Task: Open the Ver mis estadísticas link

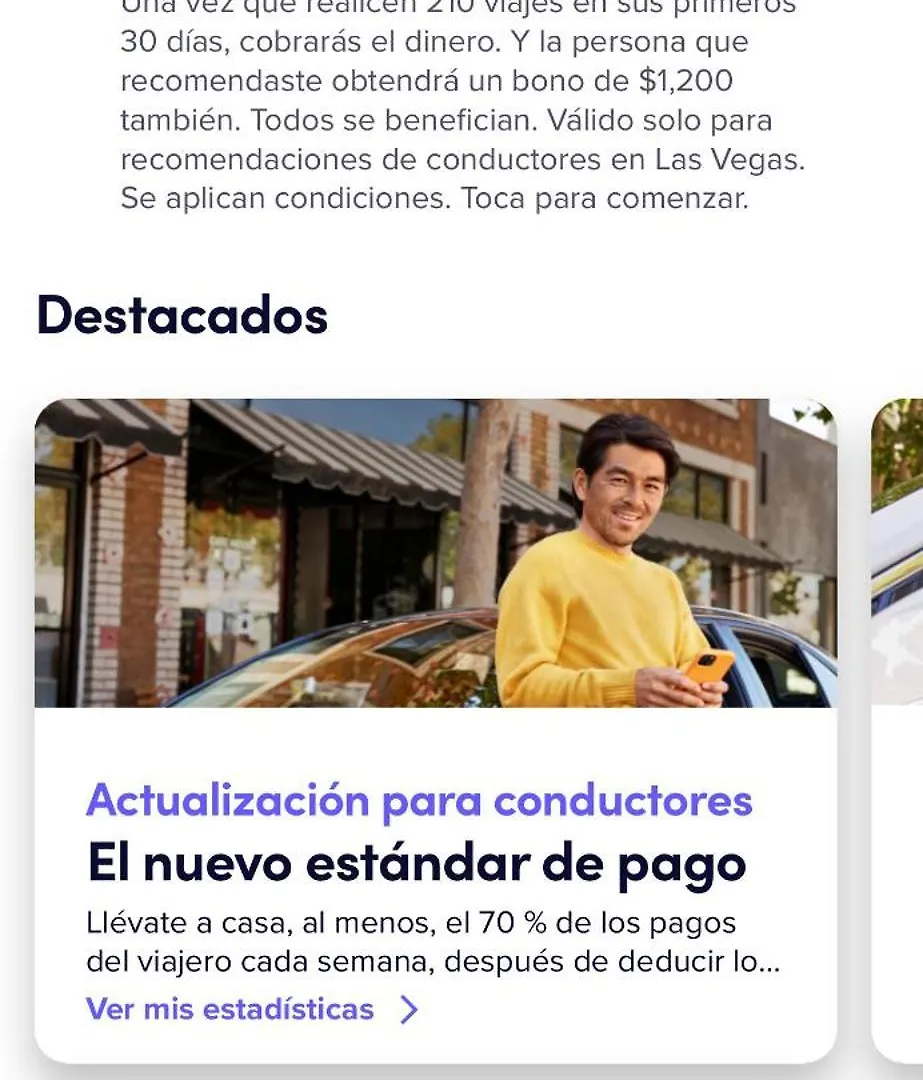Action: click(x=251, y=1009)
